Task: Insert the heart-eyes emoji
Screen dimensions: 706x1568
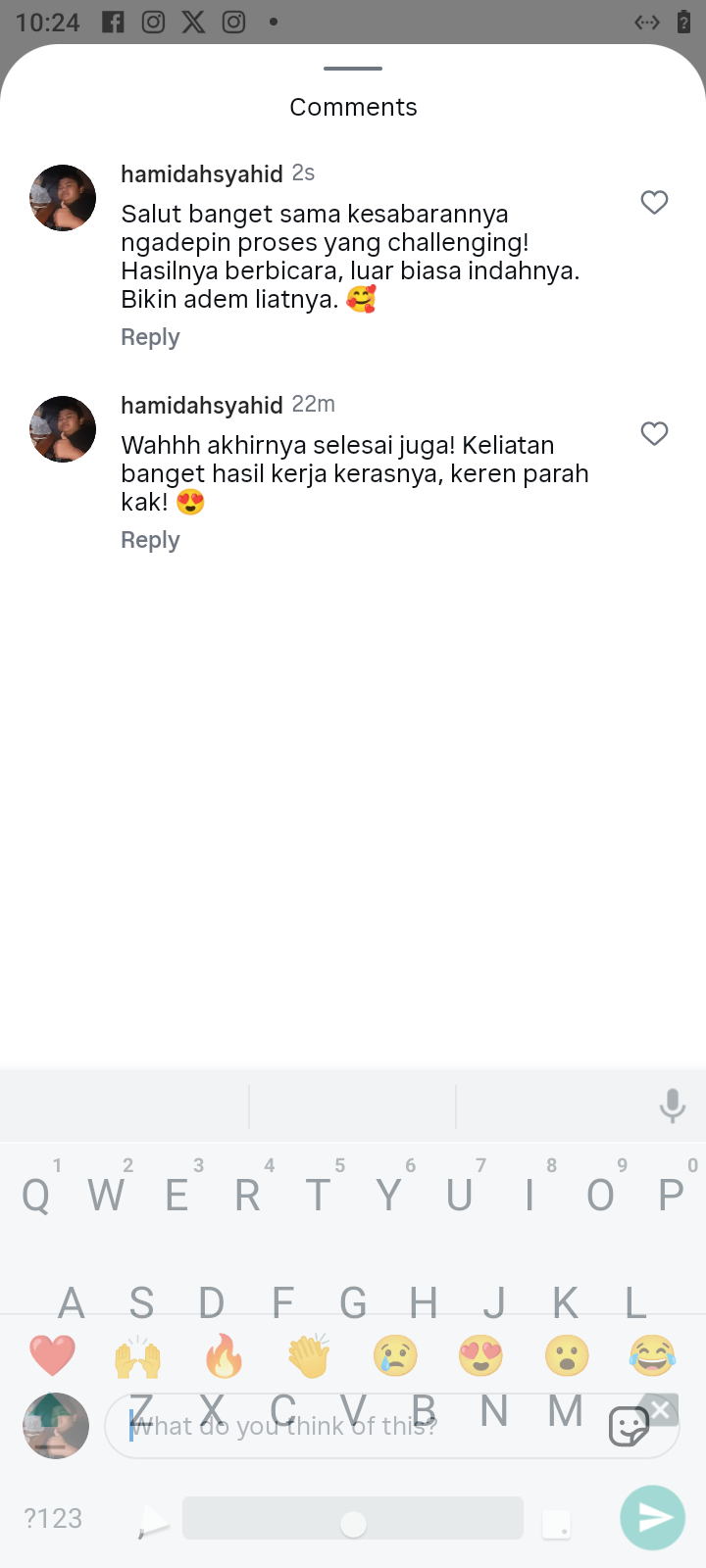Action: click(x=480, y=1356)
